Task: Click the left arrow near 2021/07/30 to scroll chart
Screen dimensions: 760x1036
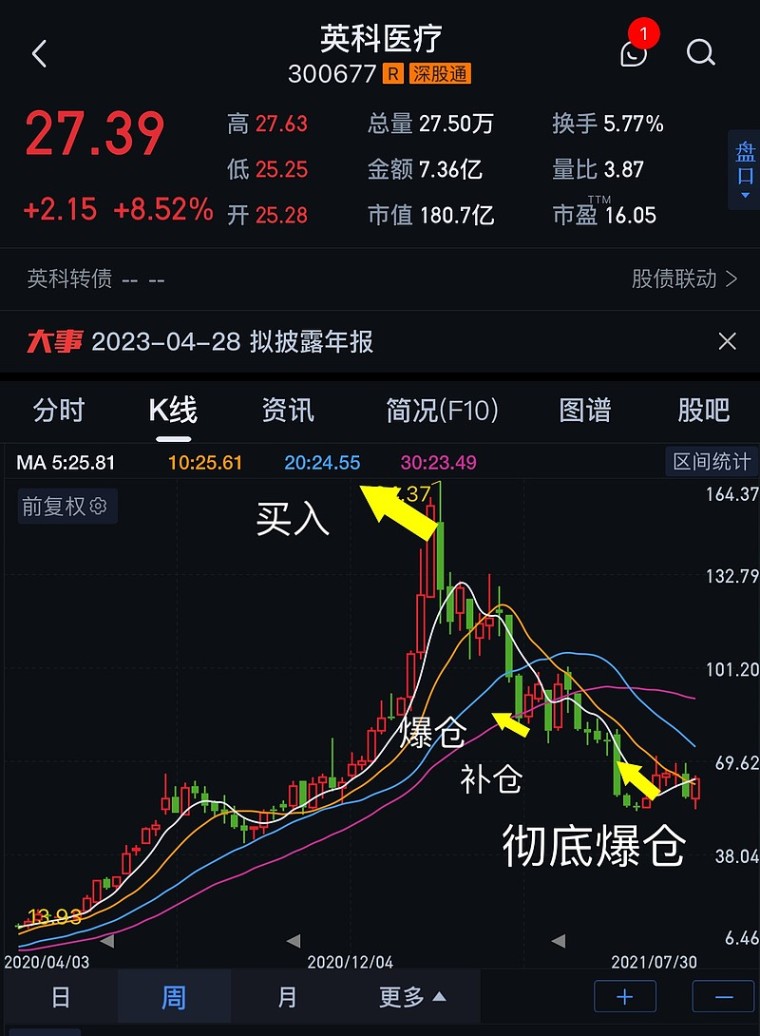Action: point(557,939)
